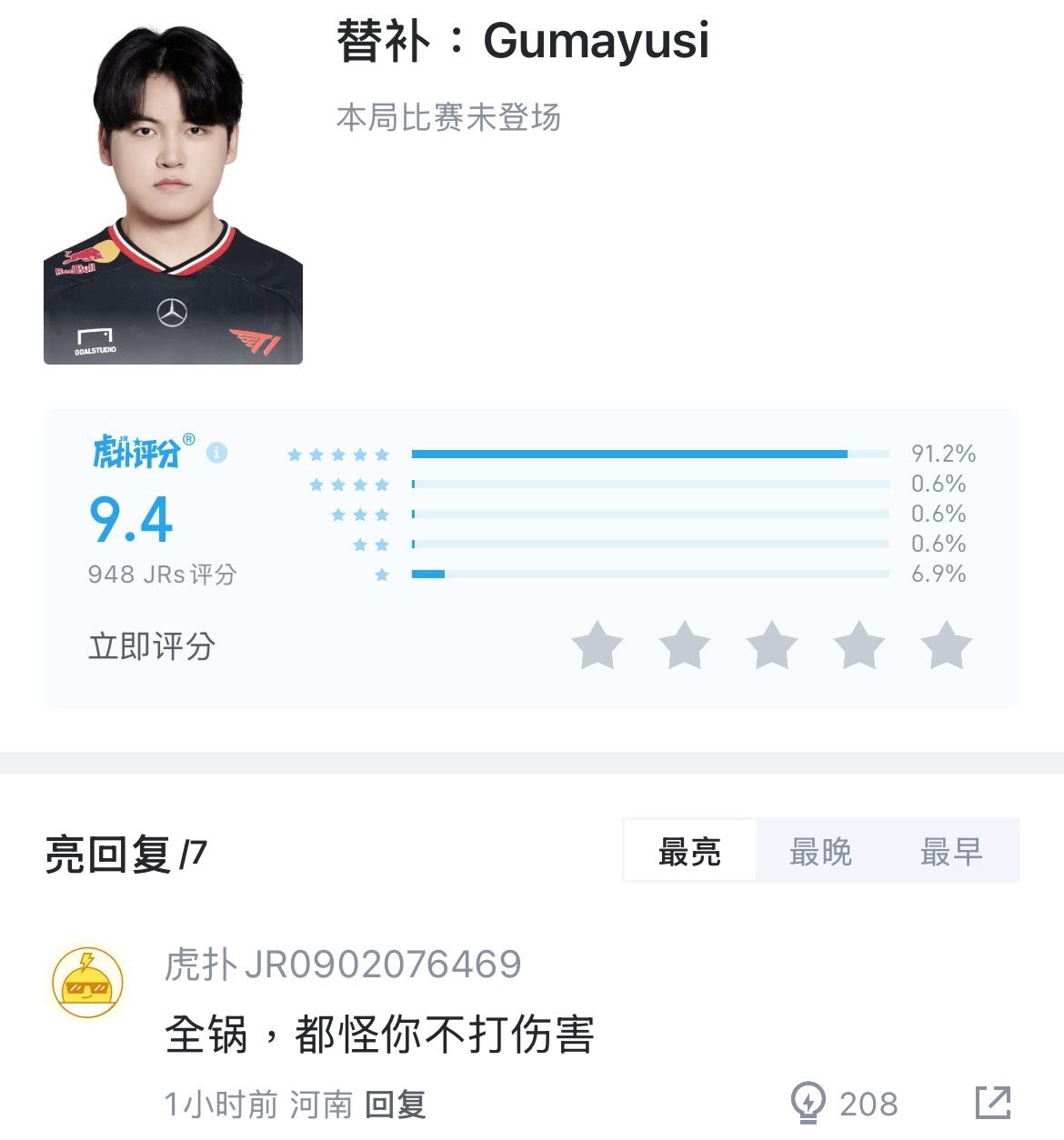The image size is (1064, 1140).
Task: Select the third rating star
Action: click(x=771, y=645)
